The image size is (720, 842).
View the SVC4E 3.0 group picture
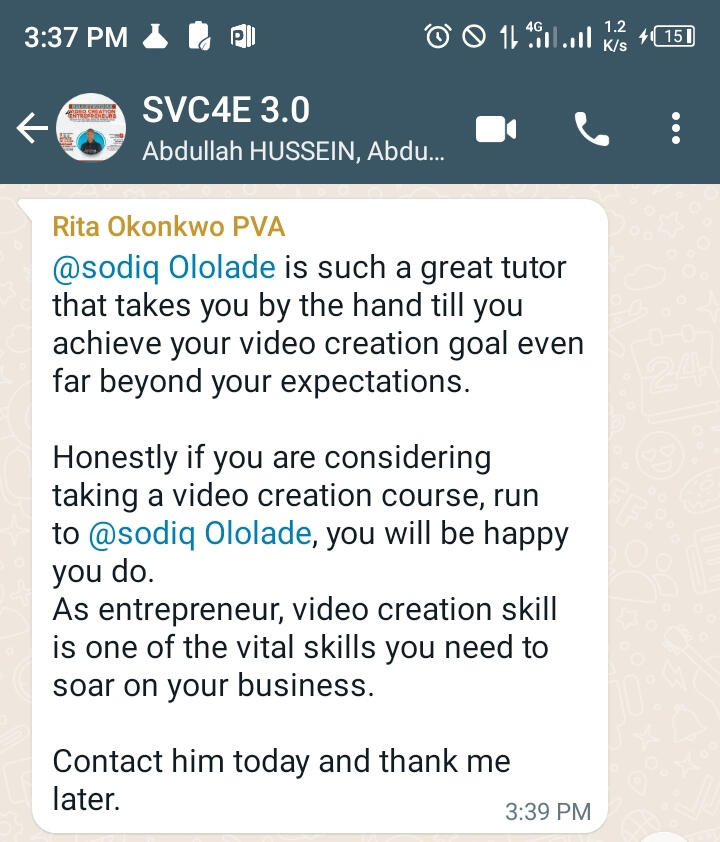(94, 129)
